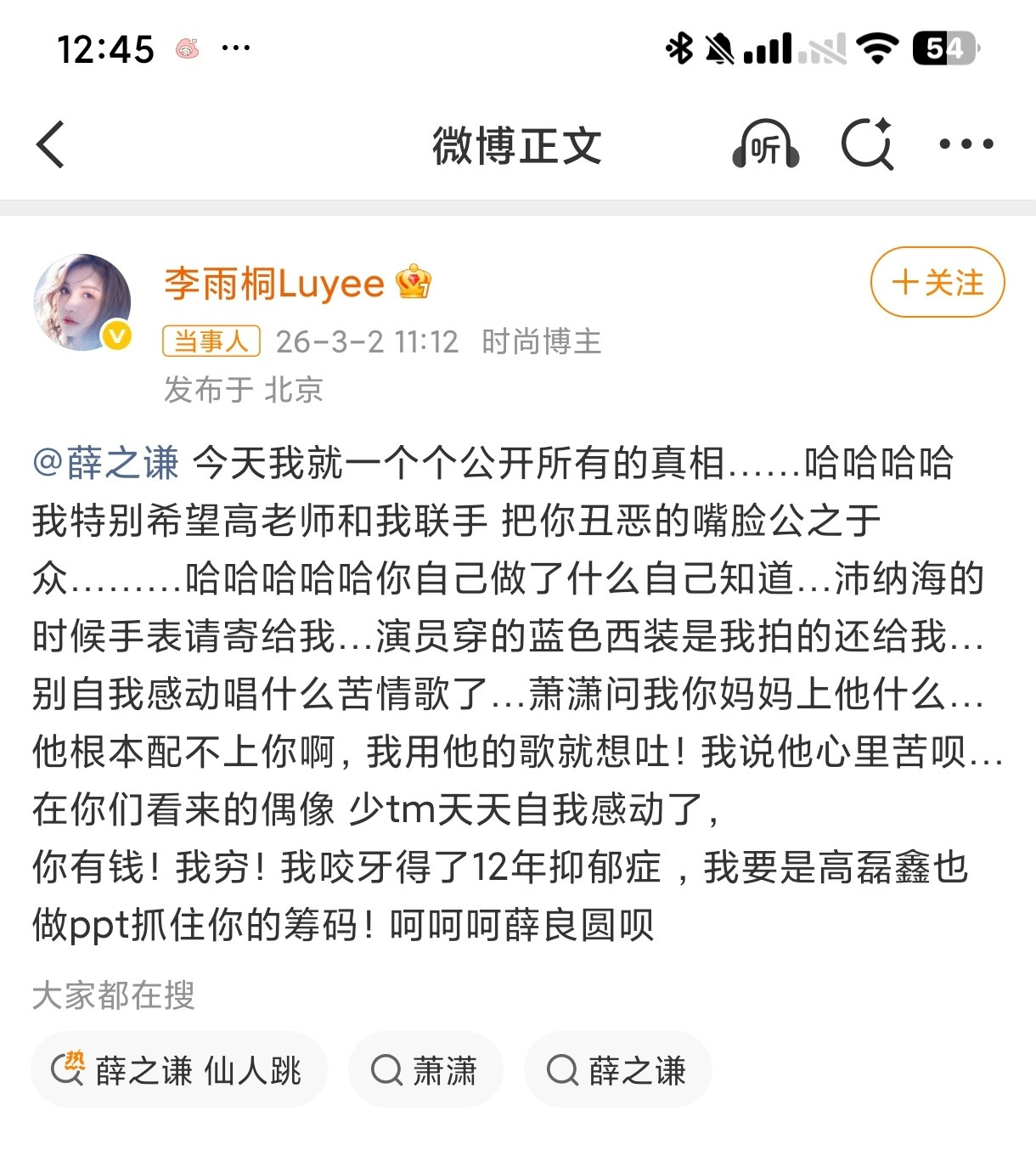Tap the profile avatar thumbnail

[x=82, y=298]
